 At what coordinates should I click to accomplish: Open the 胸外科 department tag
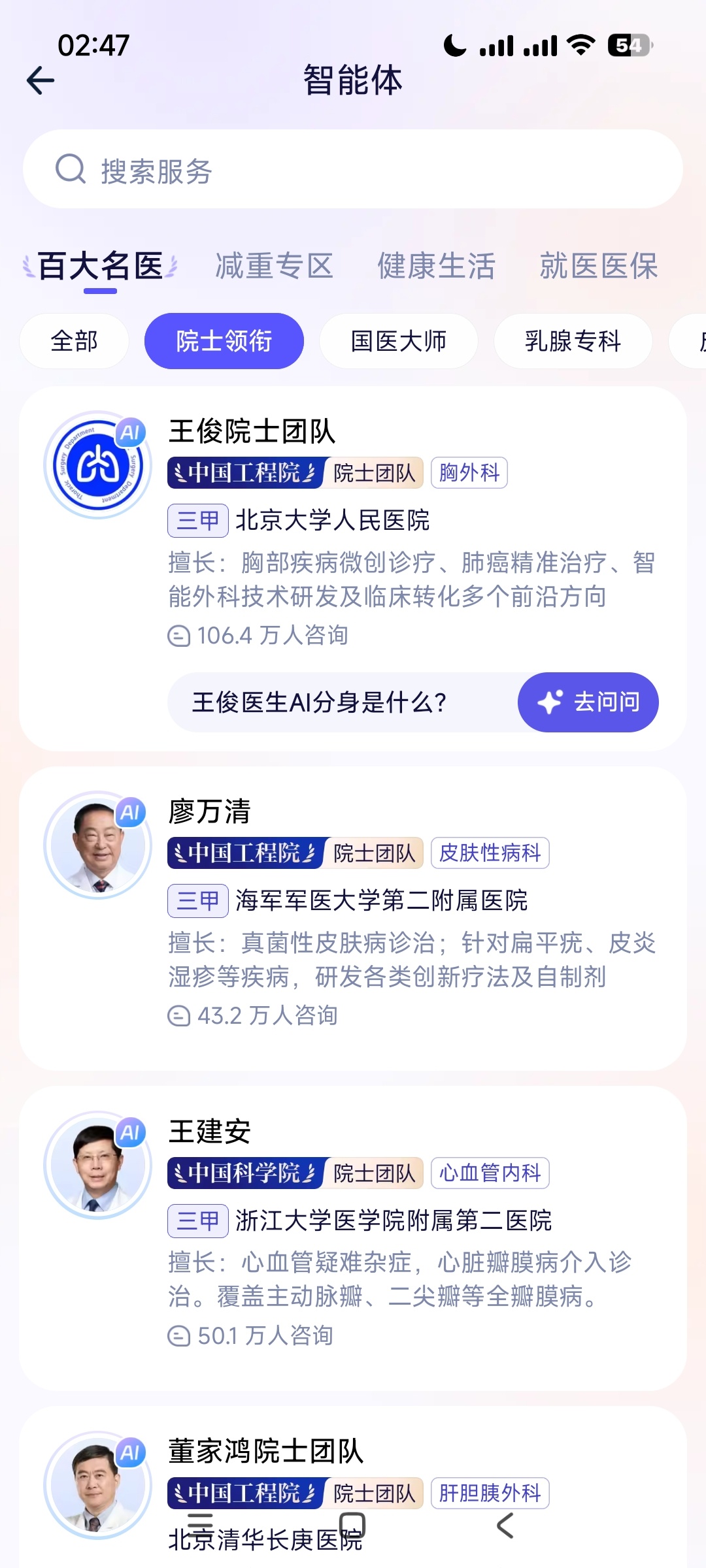(x=469, y=474)
